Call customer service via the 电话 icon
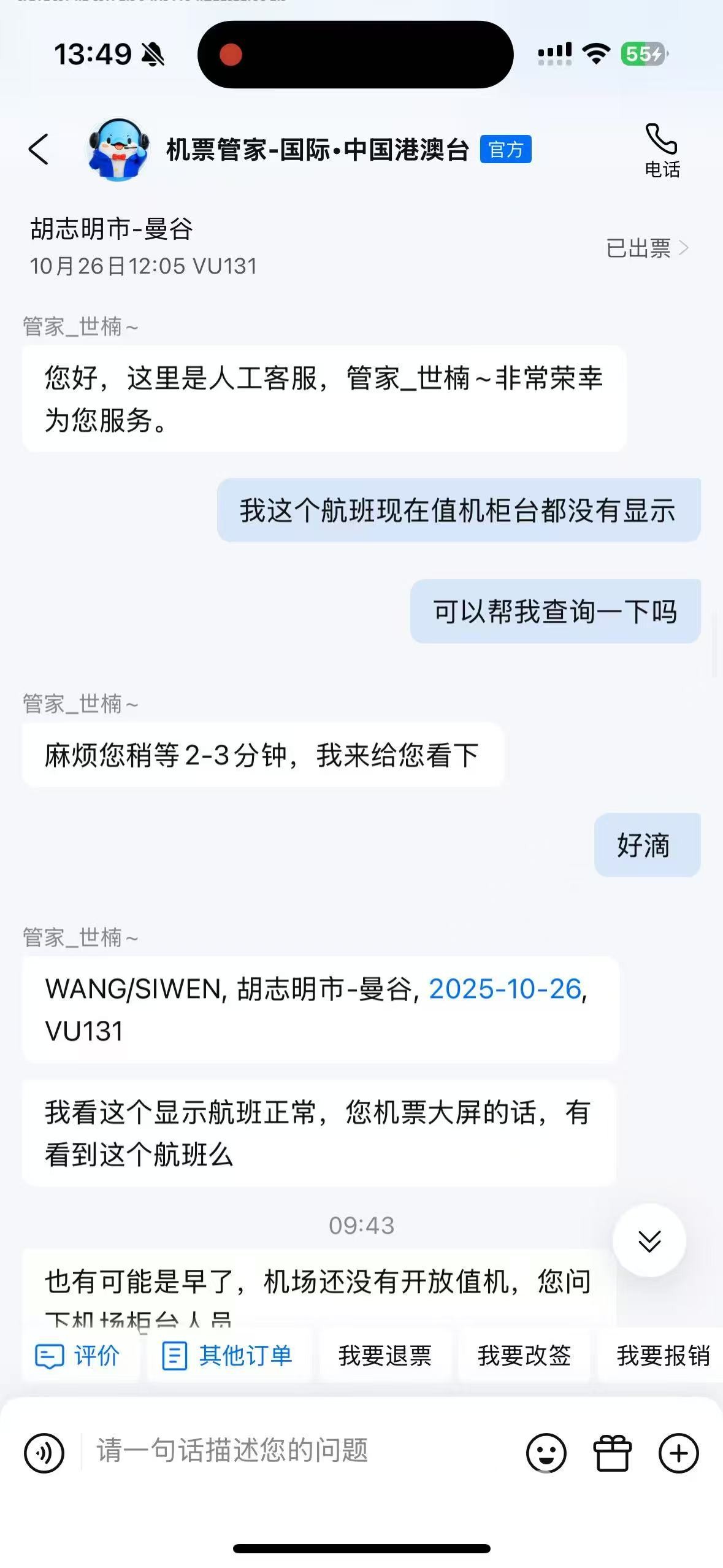Image resolution: width=723 pixels, height=1568 pixels. click(662, 150)
